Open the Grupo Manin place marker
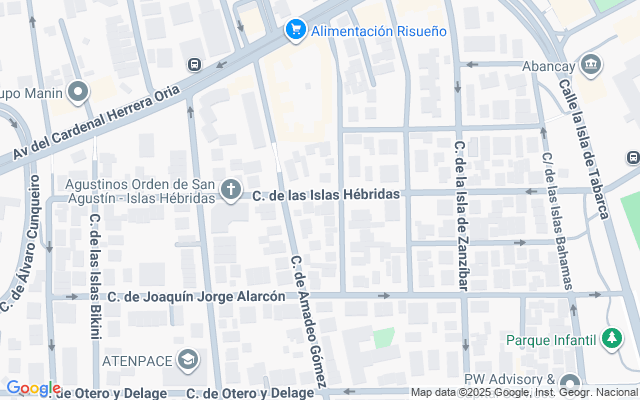Viewport: 640px width, 400px height. coord(78,93)
